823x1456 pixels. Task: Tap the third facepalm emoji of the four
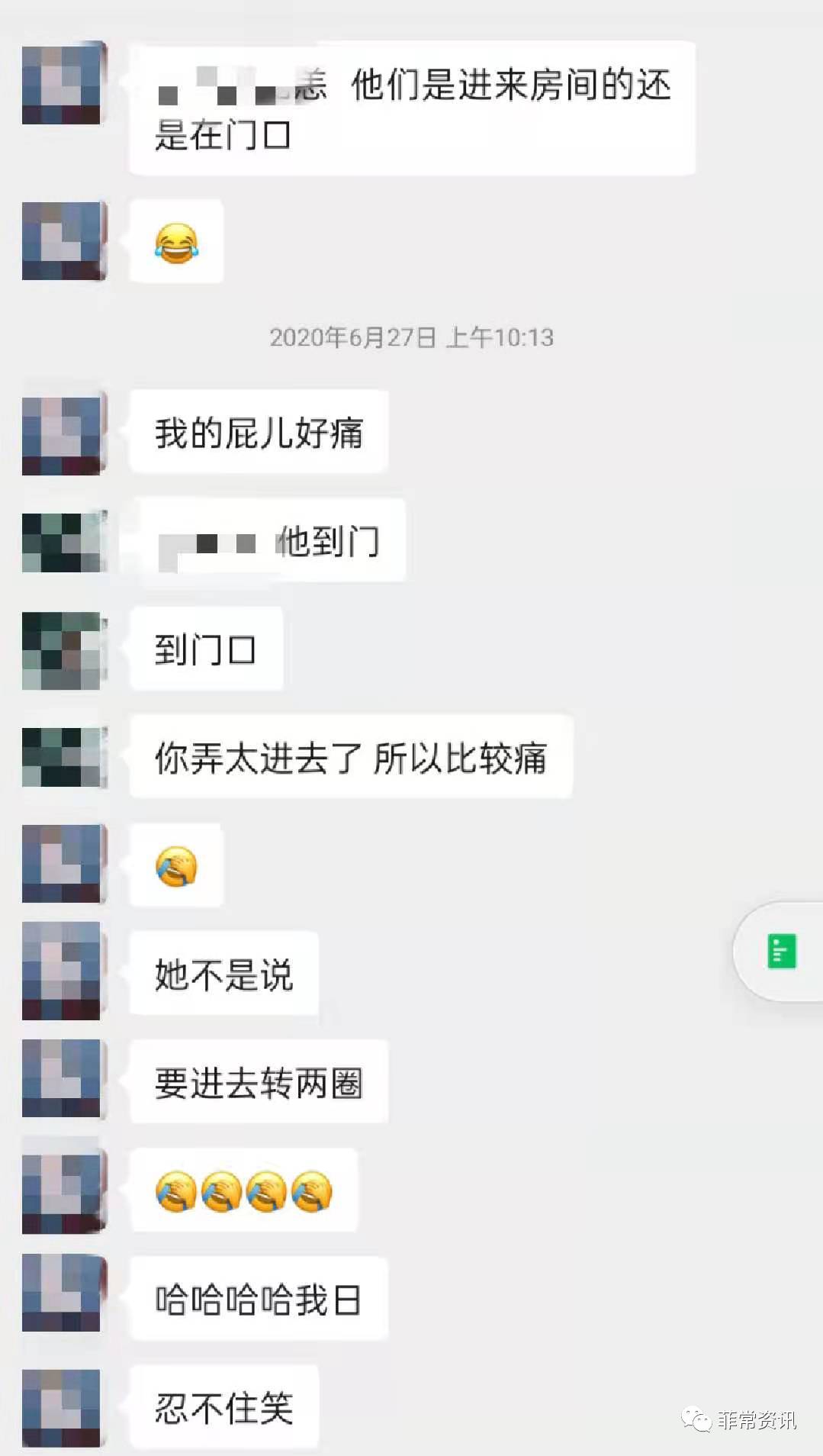pos(265,1191)
